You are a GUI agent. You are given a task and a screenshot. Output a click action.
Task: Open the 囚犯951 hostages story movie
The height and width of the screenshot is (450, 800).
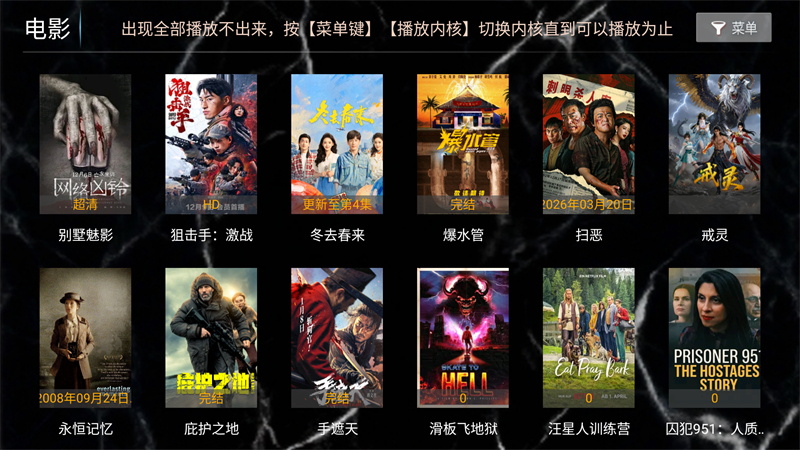[714, 337]
